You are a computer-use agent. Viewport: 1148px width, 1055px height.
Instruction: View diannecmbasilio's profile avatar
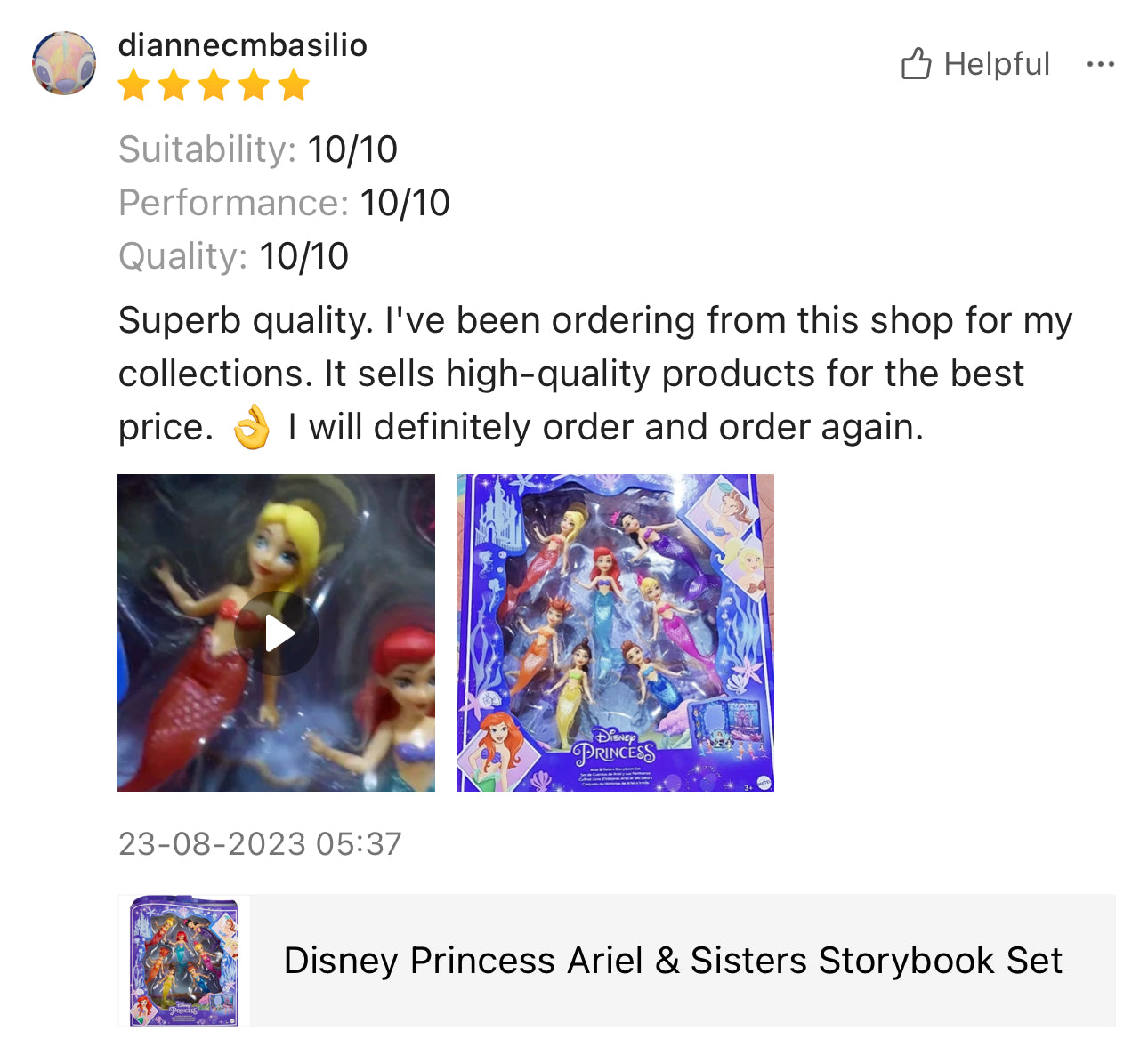point(64,63)
